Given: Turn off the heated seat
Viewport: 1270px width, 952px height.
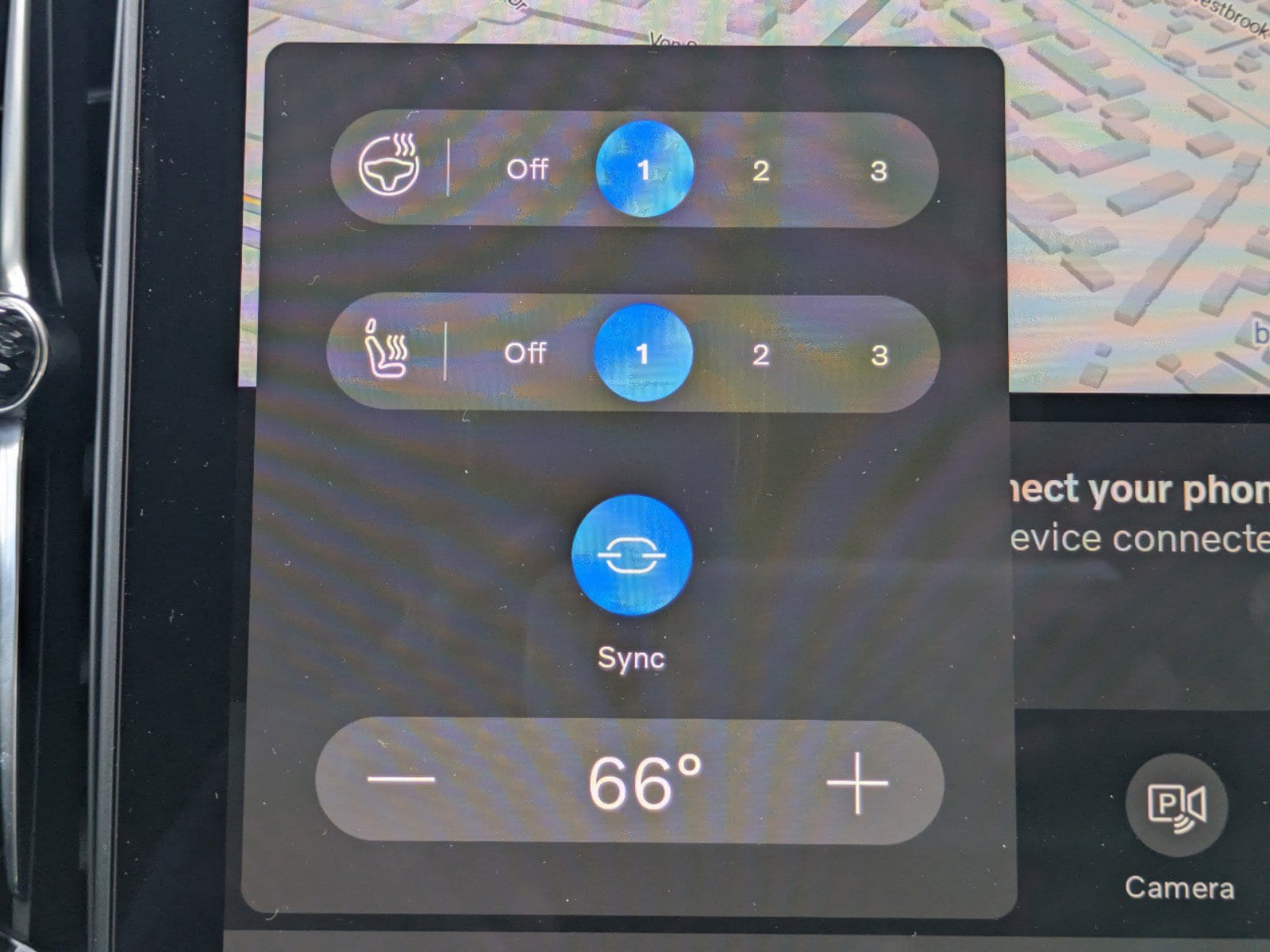Looking at the screenshot, I should pos(525,353).
